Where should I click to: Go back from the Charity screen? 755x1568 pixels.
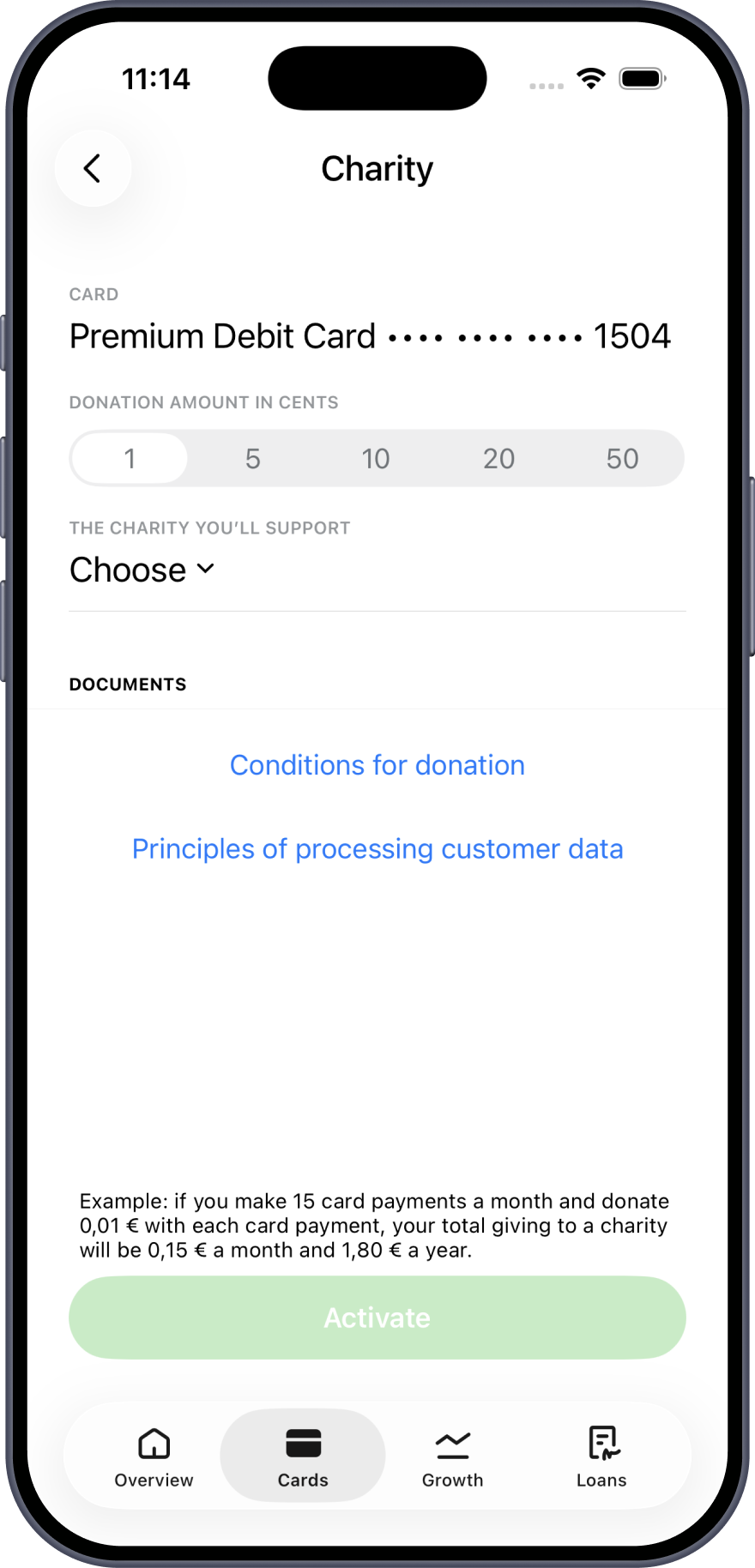pos(93,168)
